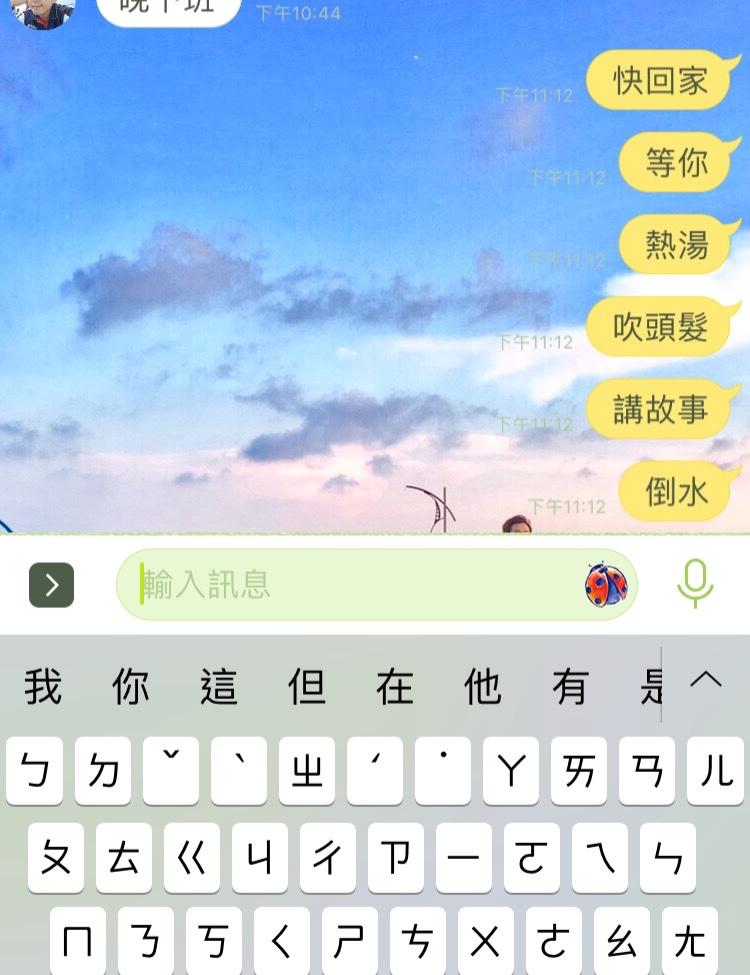The image size is (750, 975).
Task: Select suggested word 你
Action: point(131,687)
